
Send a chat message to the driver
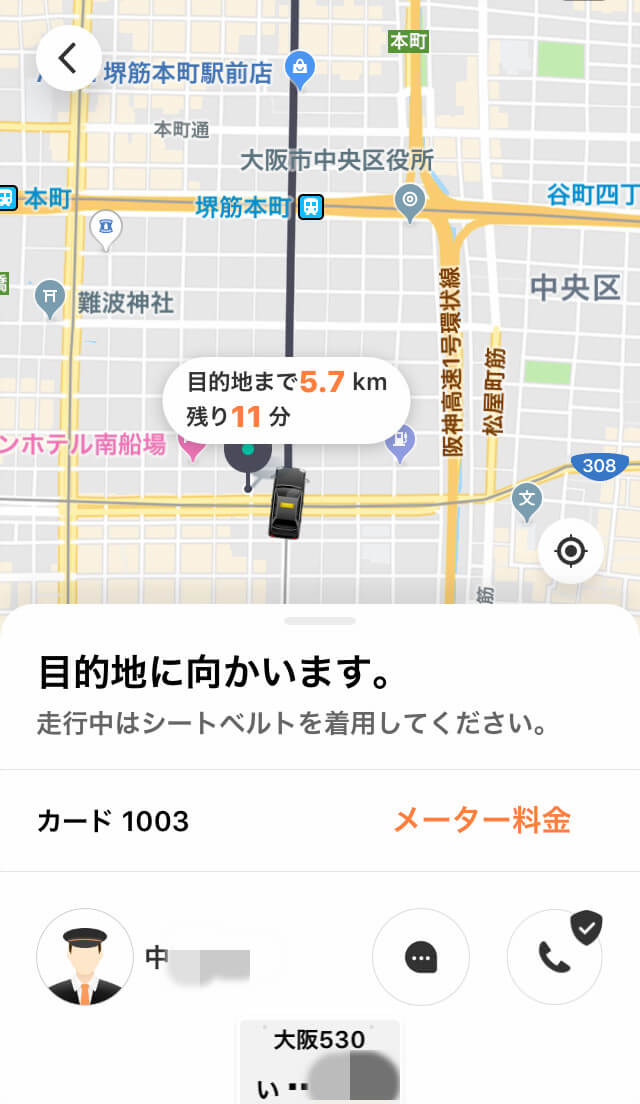[420, 957]
